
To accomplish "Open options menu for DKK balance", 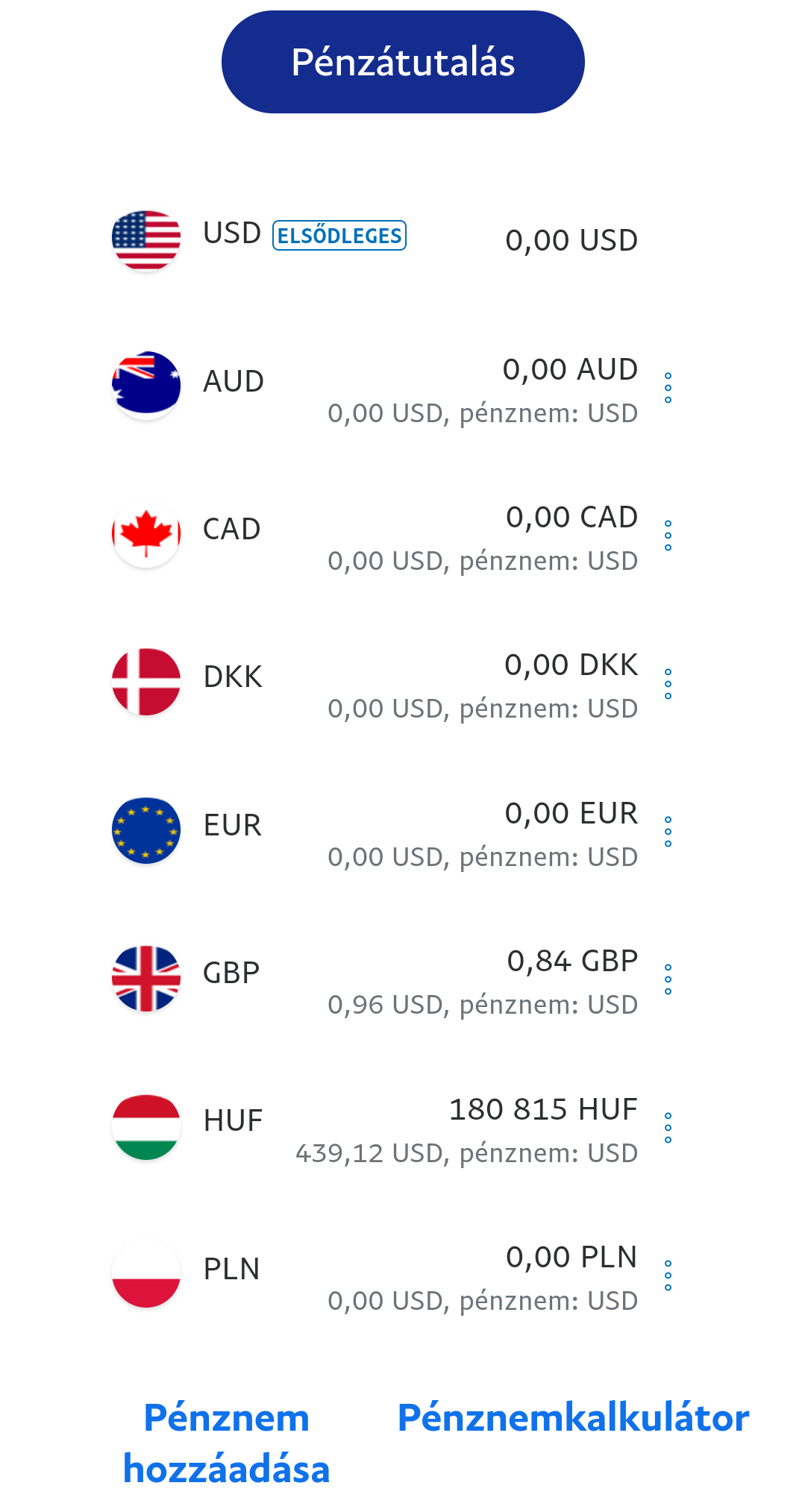I will click(x=668, y=684).
